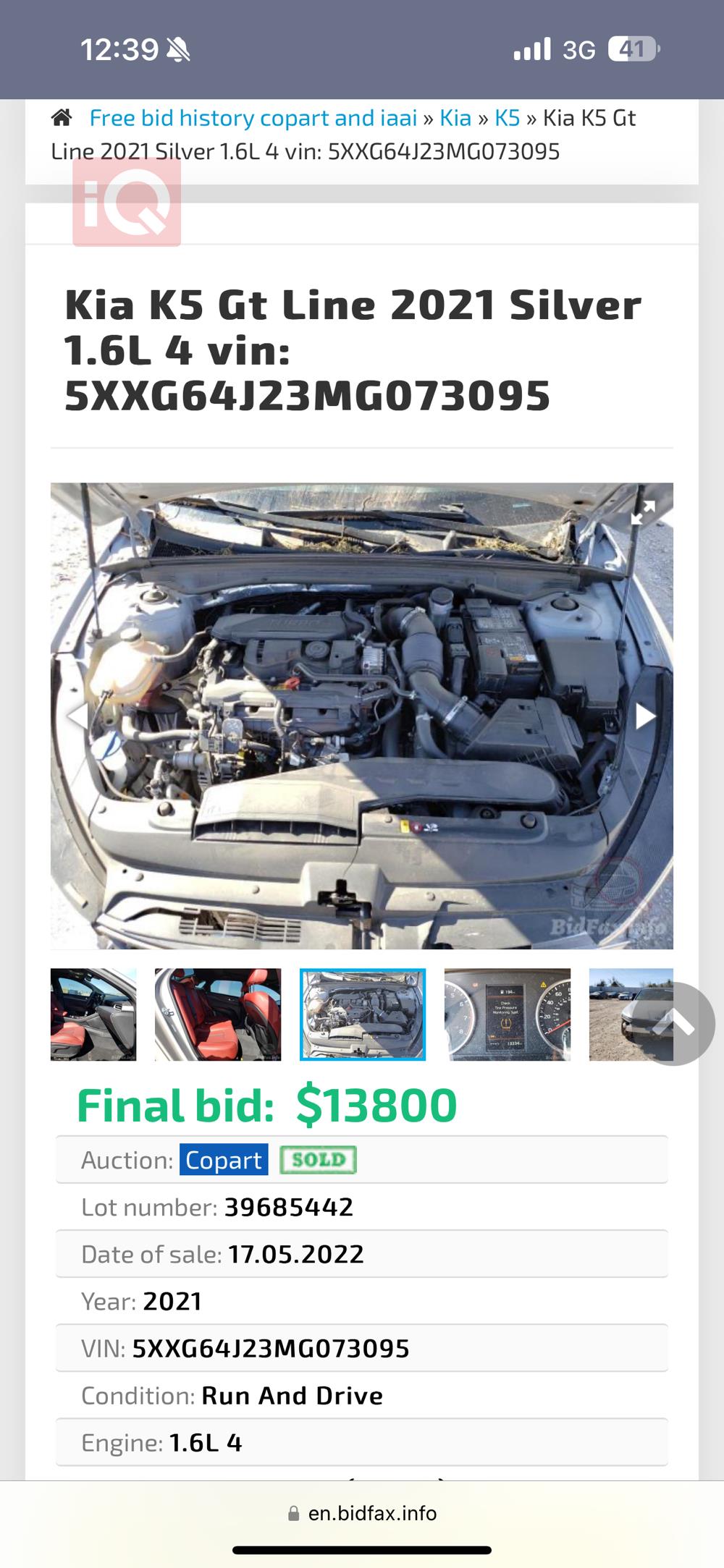The height and width of the screenshot is (1568, 724).
Task: Select the front red seats thumbnail
Action: [x=93, y=1014]
